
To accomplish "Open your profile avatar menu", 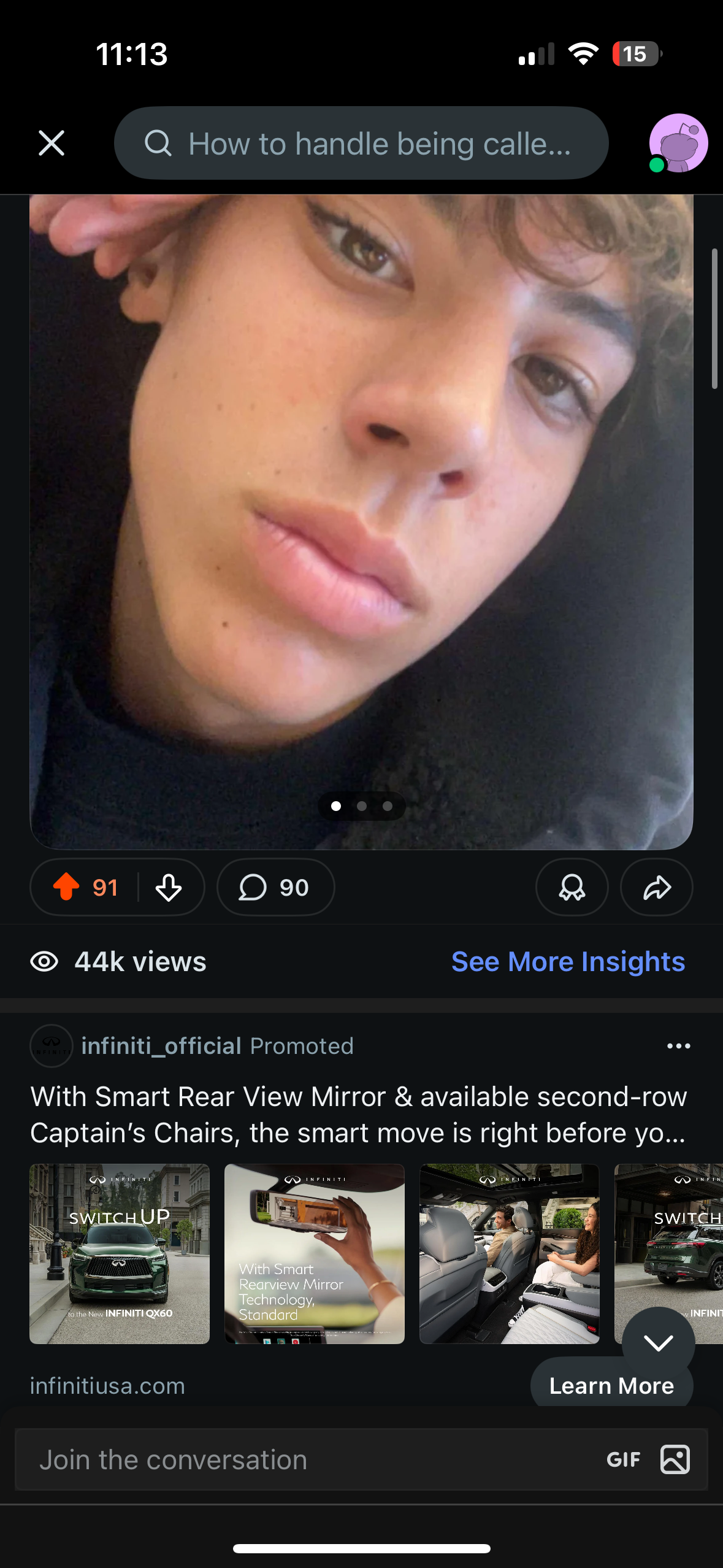I will click(678, 144).
